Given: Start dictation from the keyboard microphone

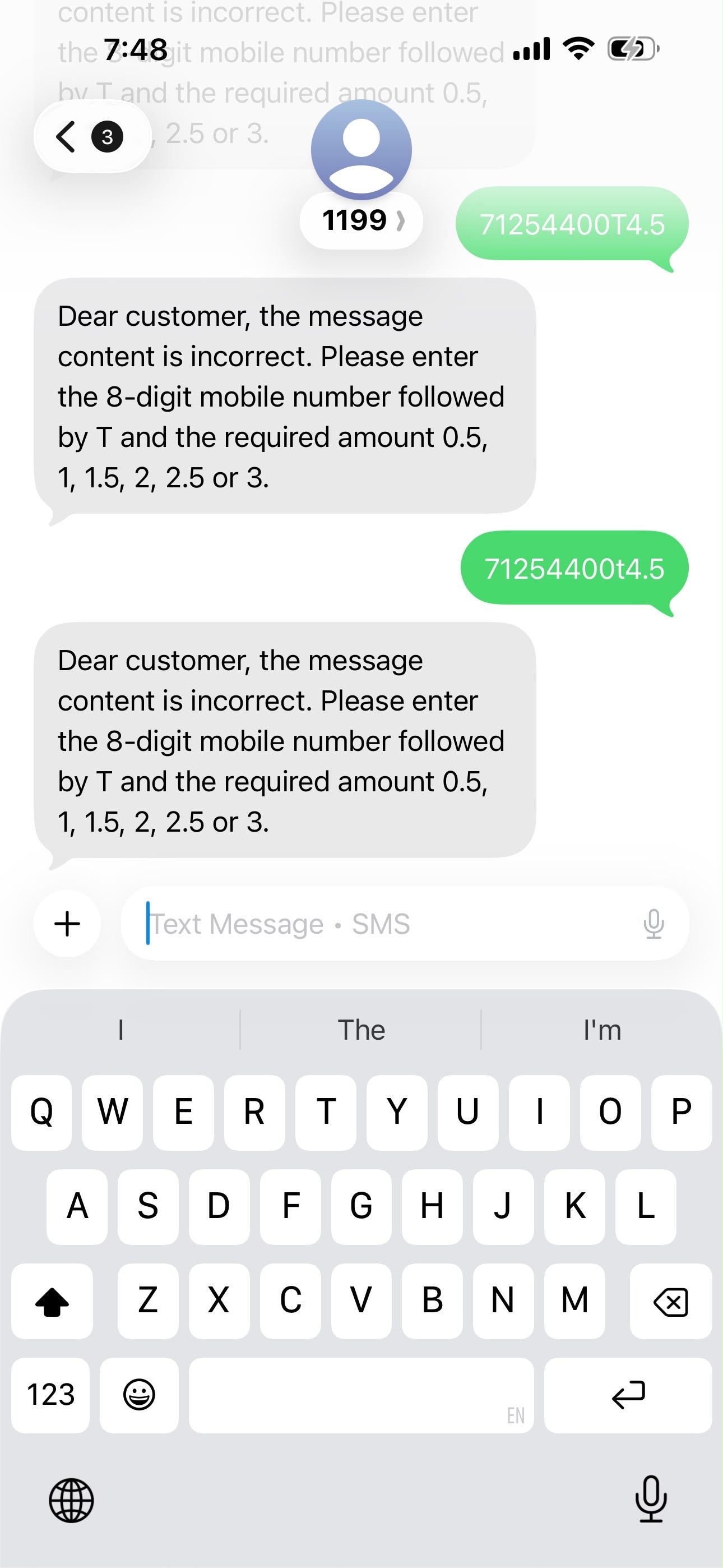Looking at the screenshot, I should (x=651, y=1499).
